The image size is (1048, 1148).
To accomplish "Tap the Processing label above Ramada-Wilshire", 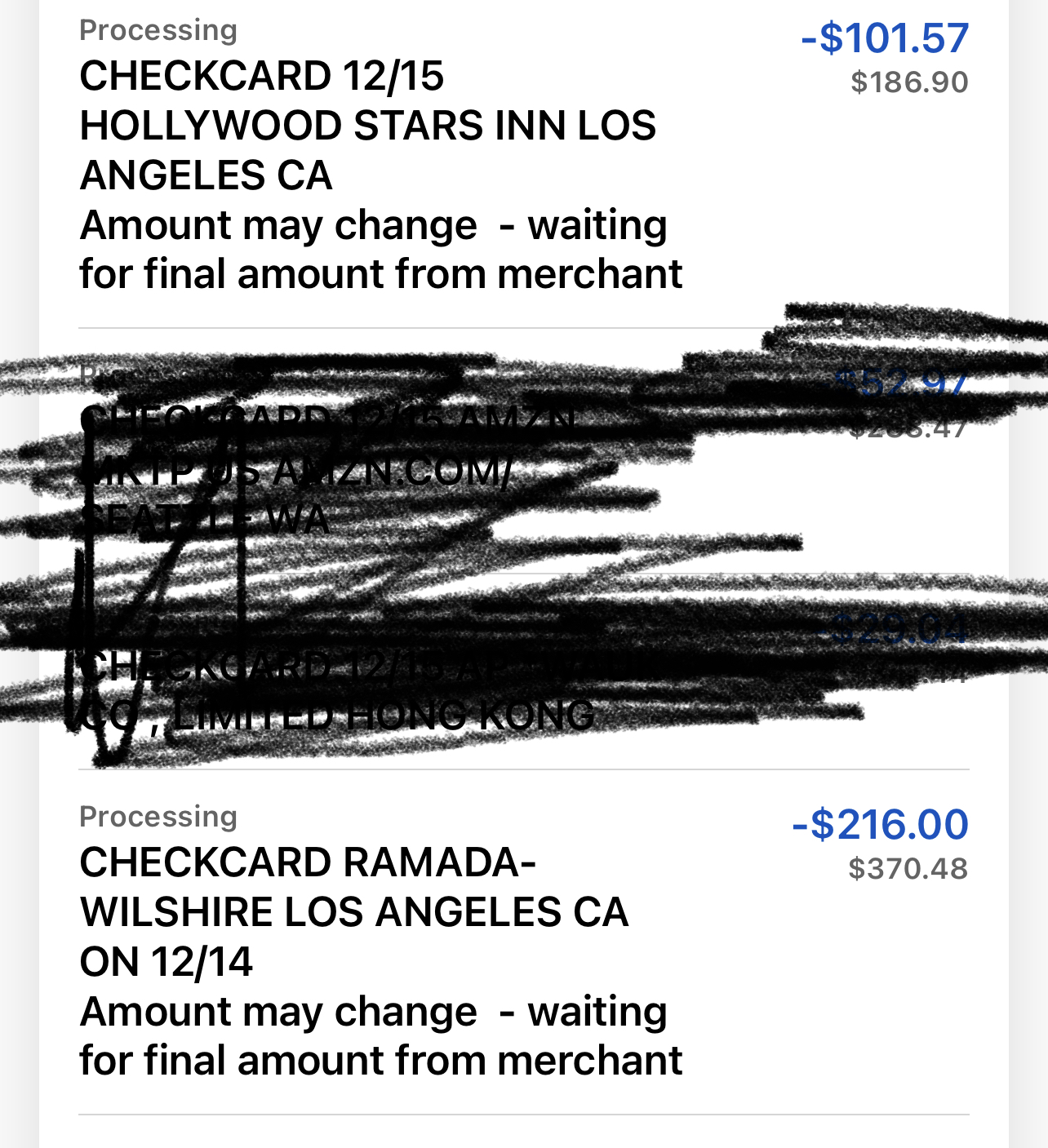I will pyautogui.click(x=157, y=817).
